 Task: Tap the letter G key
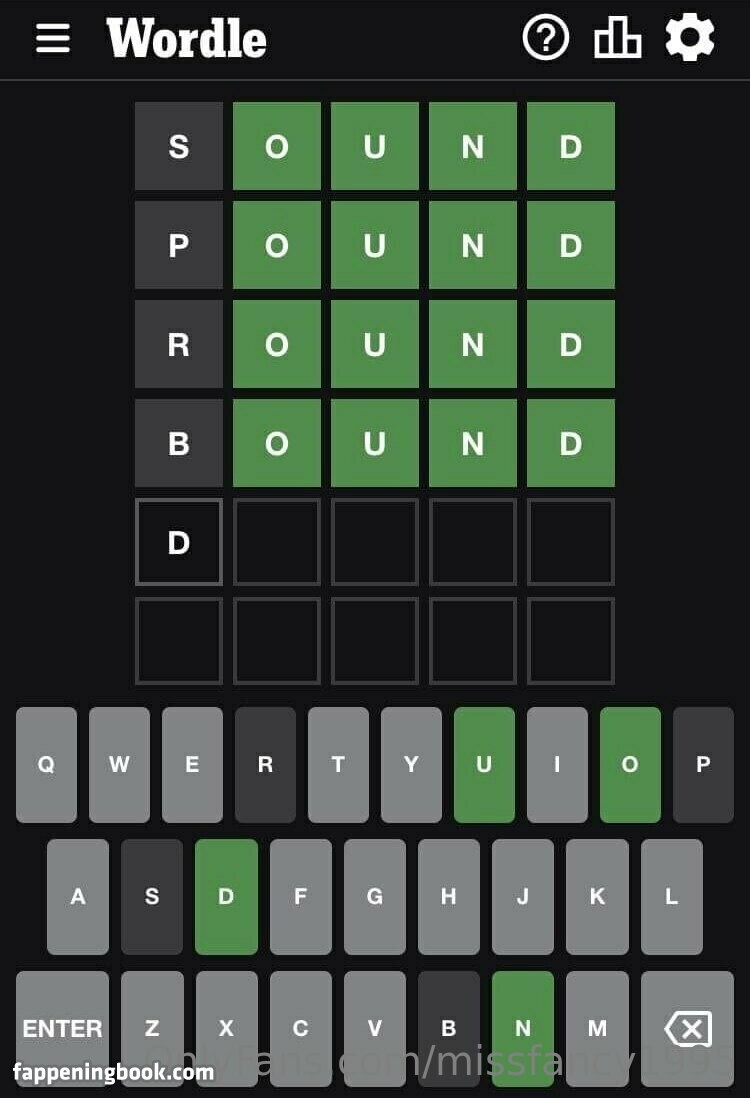pos(374,896)
